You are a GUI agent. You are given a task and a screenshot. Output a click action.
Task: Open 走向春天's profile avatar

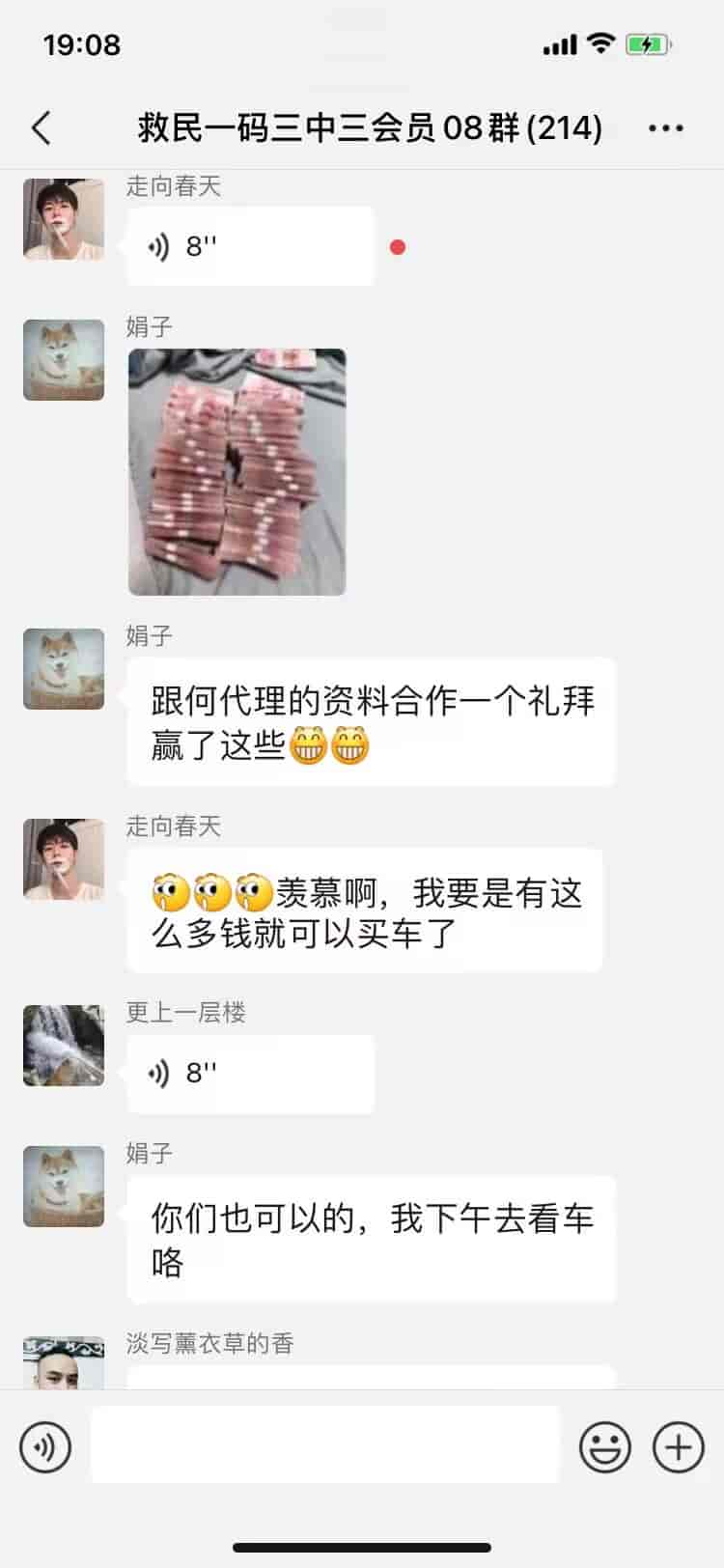(x=64, y=219)
